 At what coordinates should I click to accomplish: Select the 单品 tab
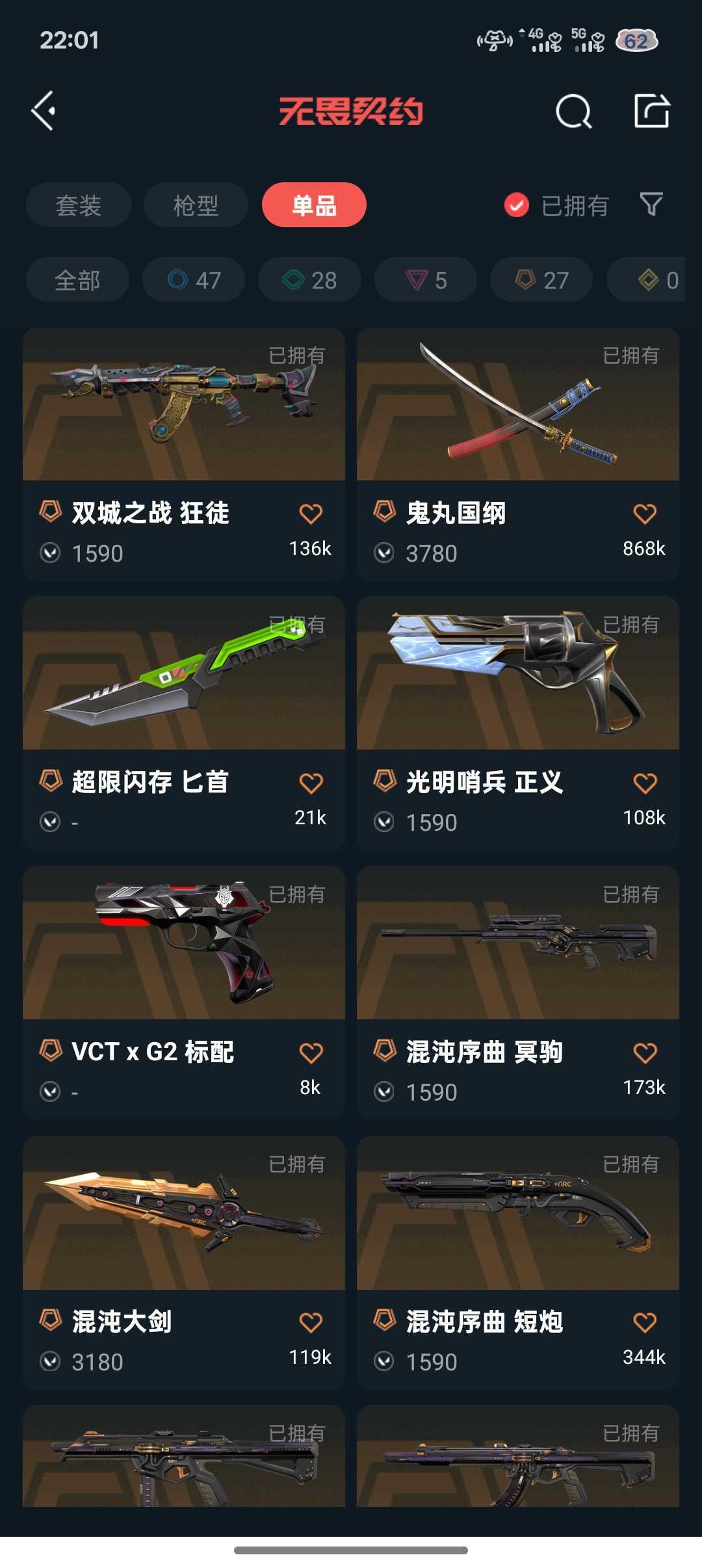pyautogui.click(x=314, y=205)
